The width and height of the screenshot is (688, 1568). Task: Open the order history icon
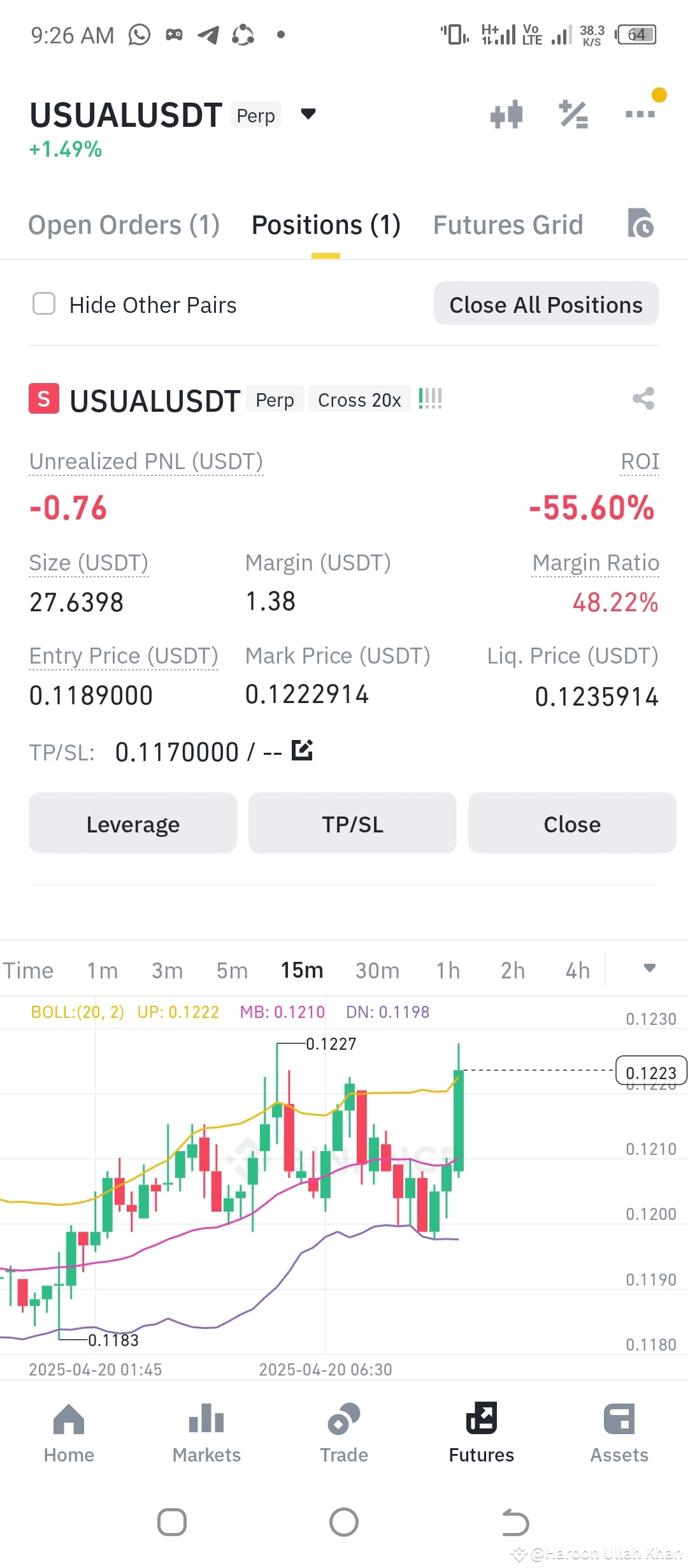click(640, 223)
